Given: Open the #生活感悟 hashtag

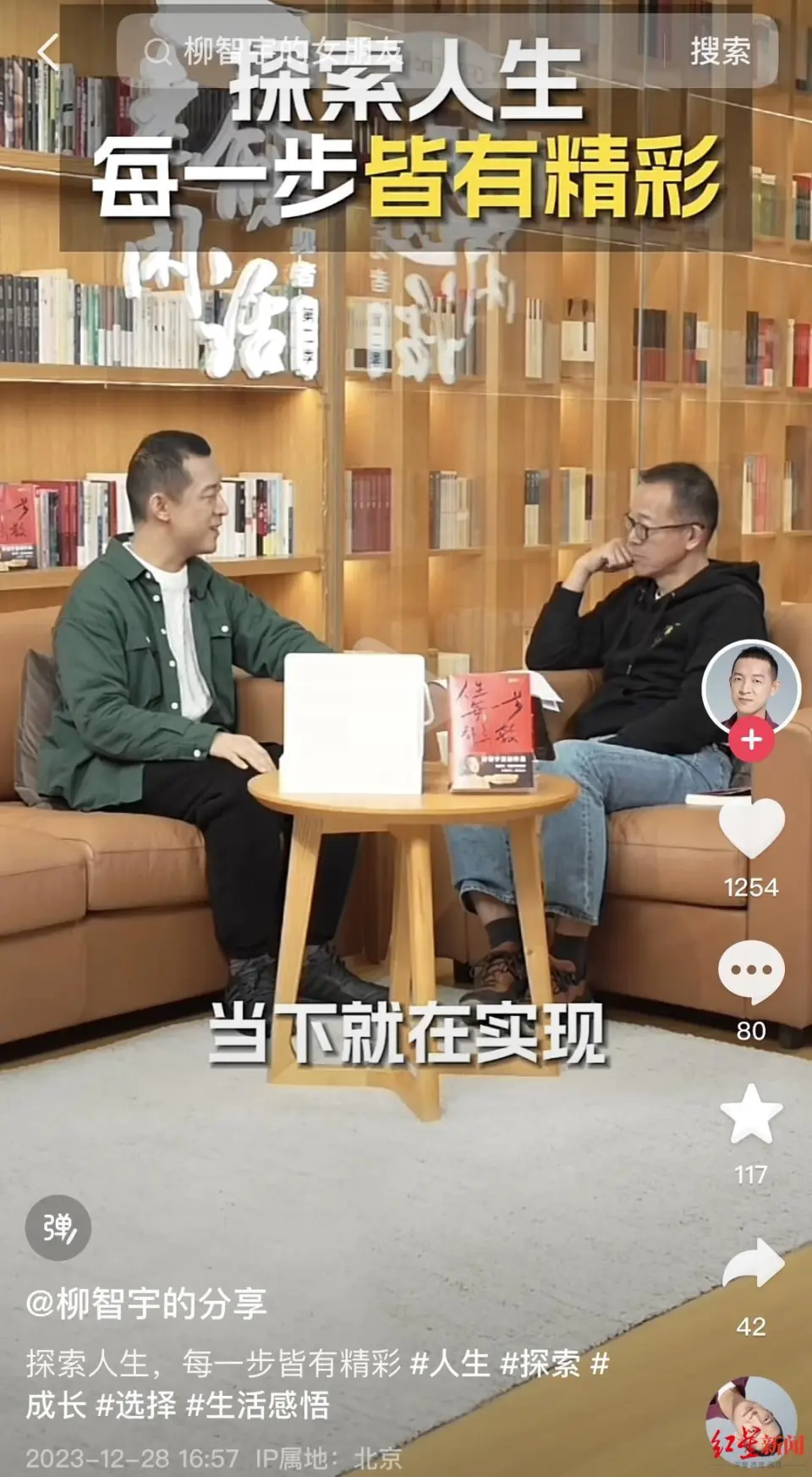Looking at the screenshot, I should click(257, 1405).
